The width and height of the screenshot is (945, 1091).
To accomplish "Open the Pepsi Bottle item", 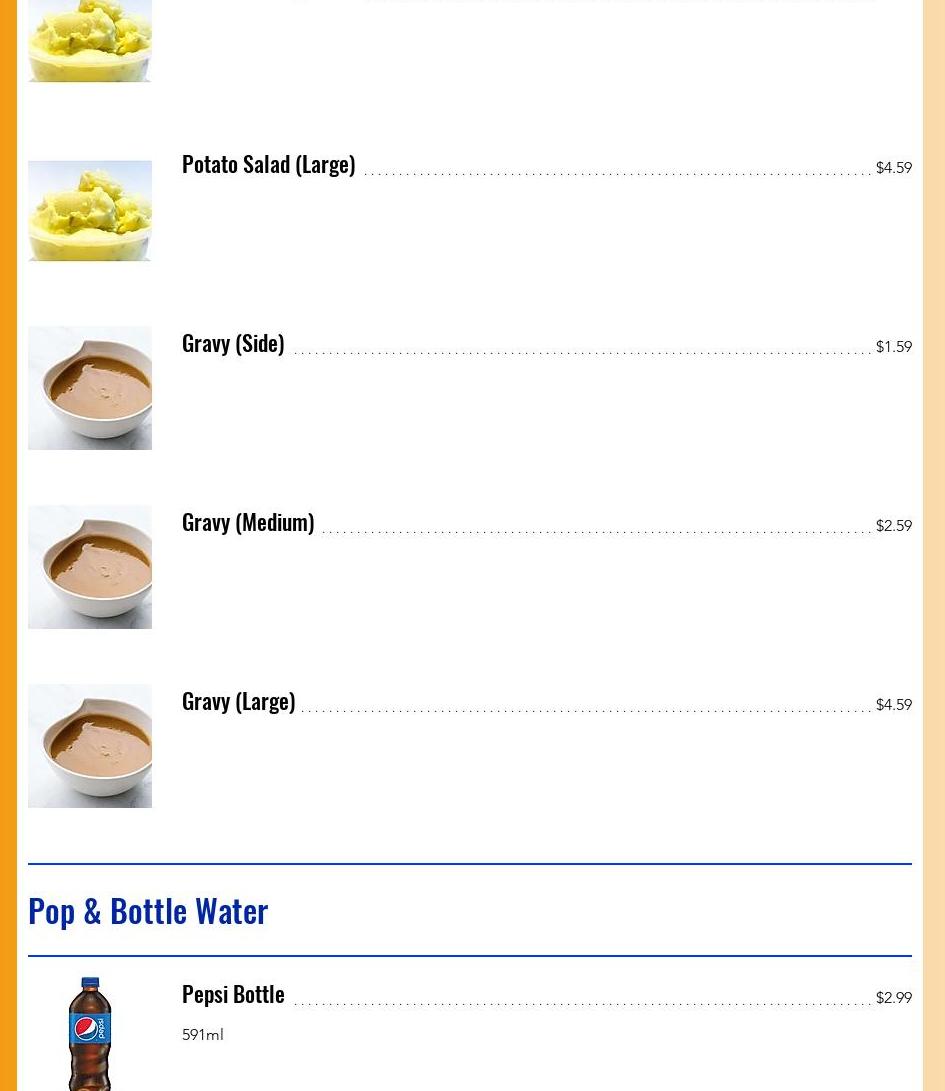I will (233, 995).
